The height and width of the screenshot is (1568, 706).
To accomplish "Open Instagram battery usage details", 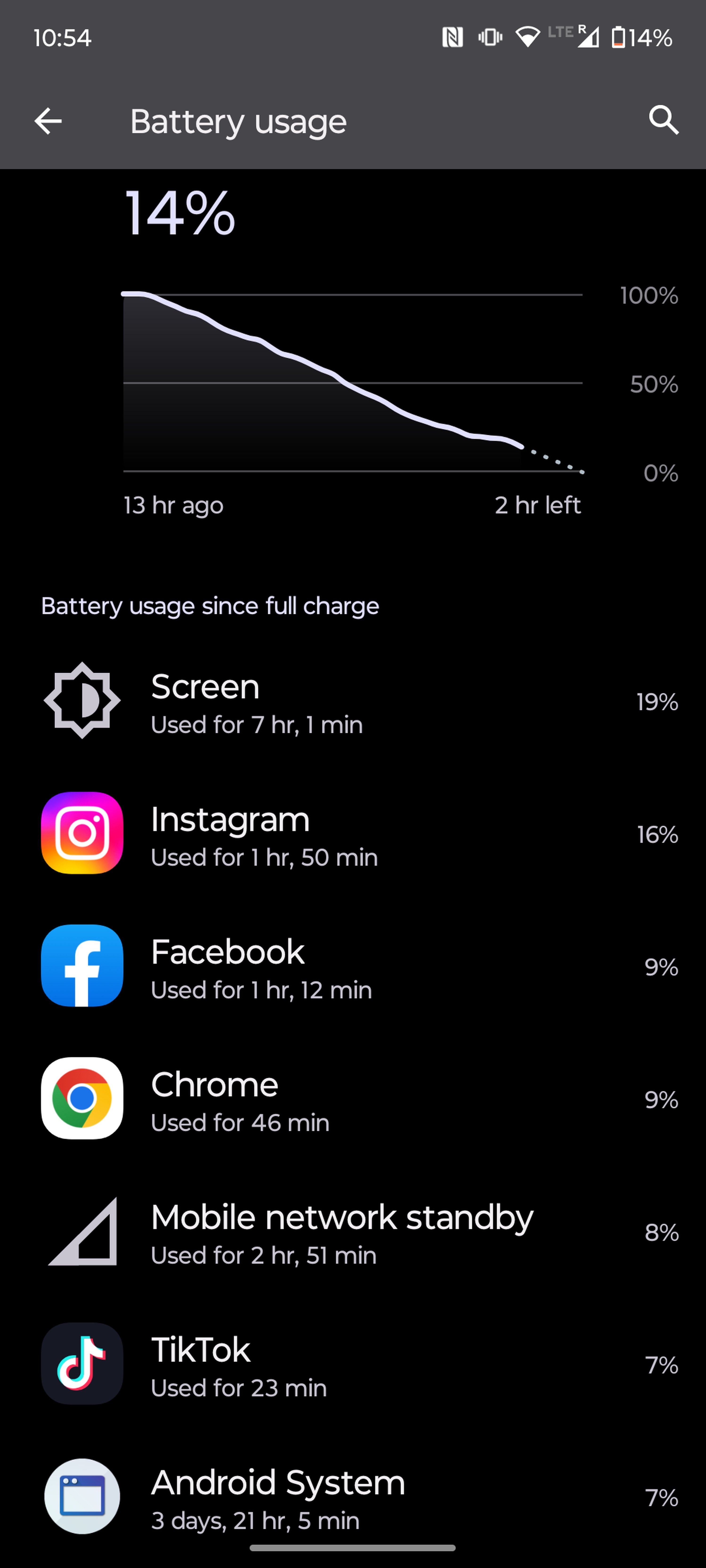I will coord(353,834).
